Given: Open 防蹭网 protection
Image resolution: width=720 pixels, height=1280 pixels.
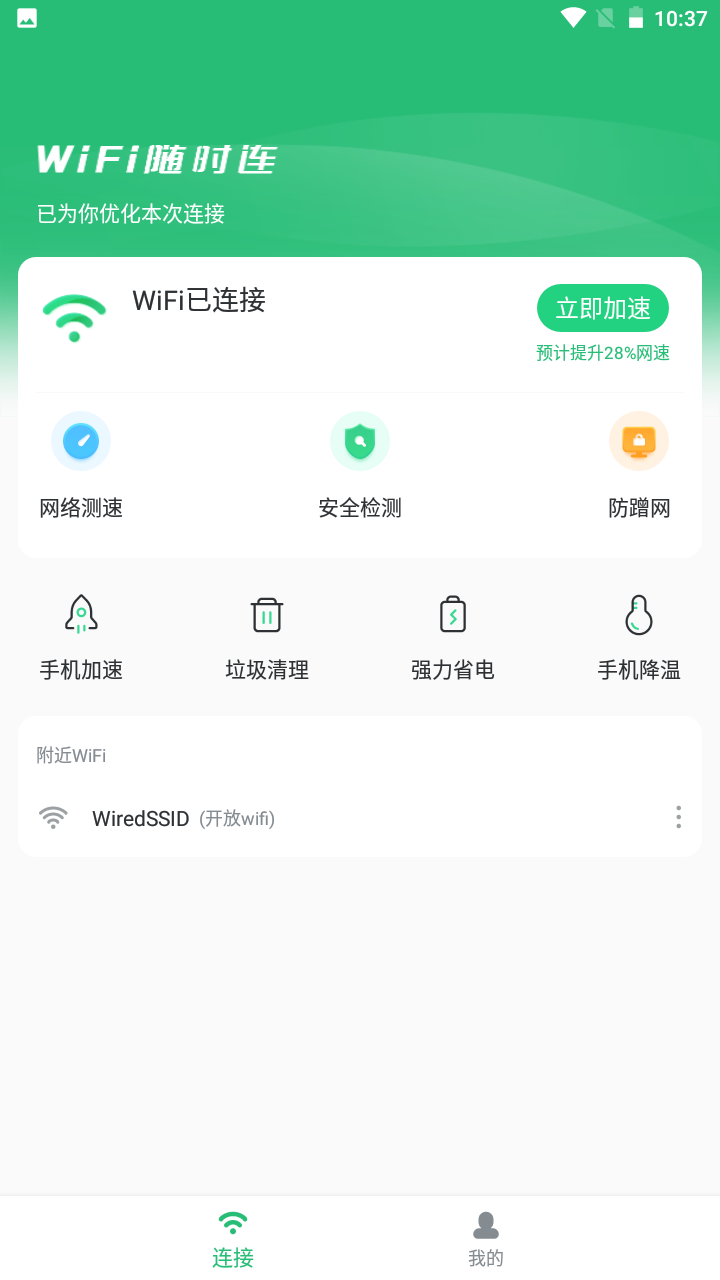Looking at the screenshot, I should [x=639, y=466].
